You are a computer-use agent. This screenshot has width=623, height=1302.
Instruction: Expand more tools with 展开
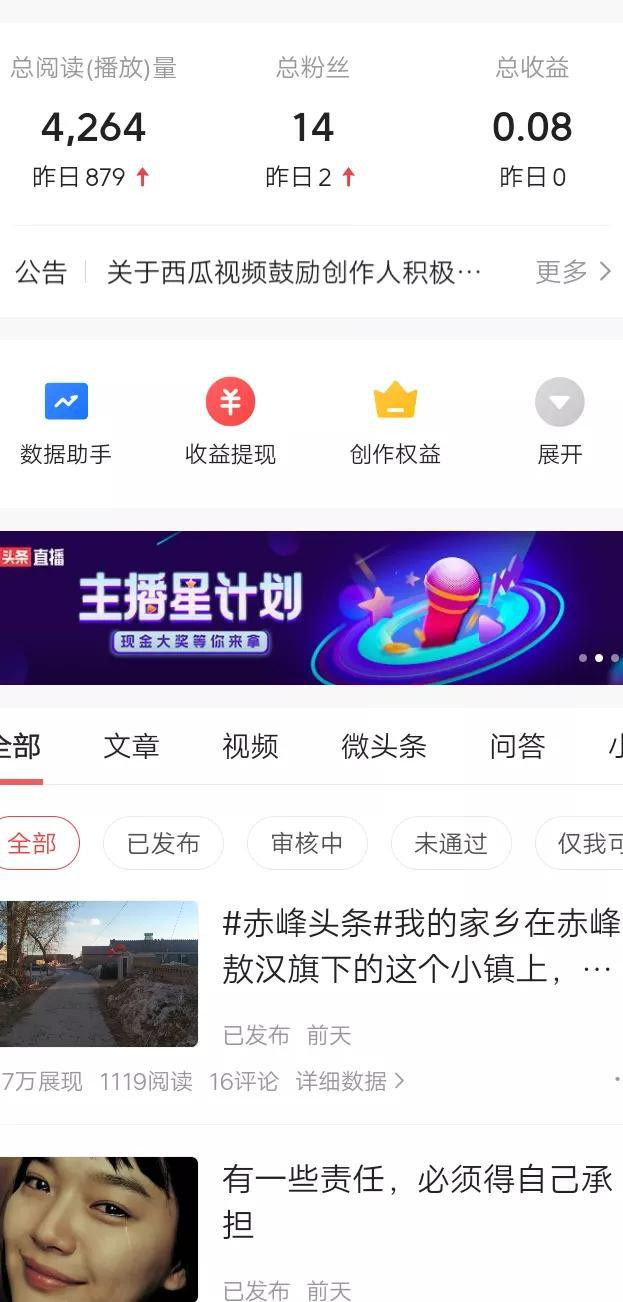[559, 422]
